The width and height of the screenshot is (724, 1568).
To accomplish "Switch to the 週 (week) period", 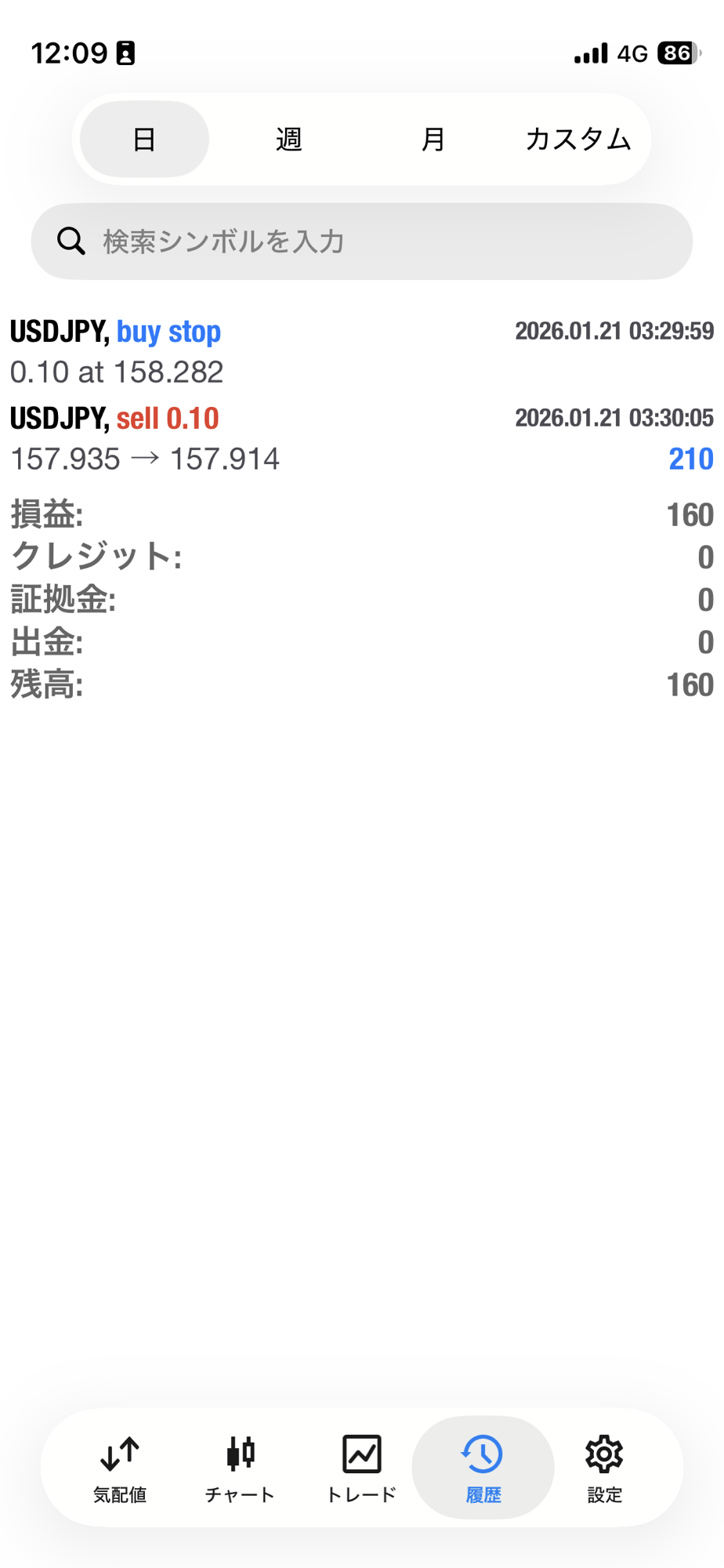I will click(289, 140).
